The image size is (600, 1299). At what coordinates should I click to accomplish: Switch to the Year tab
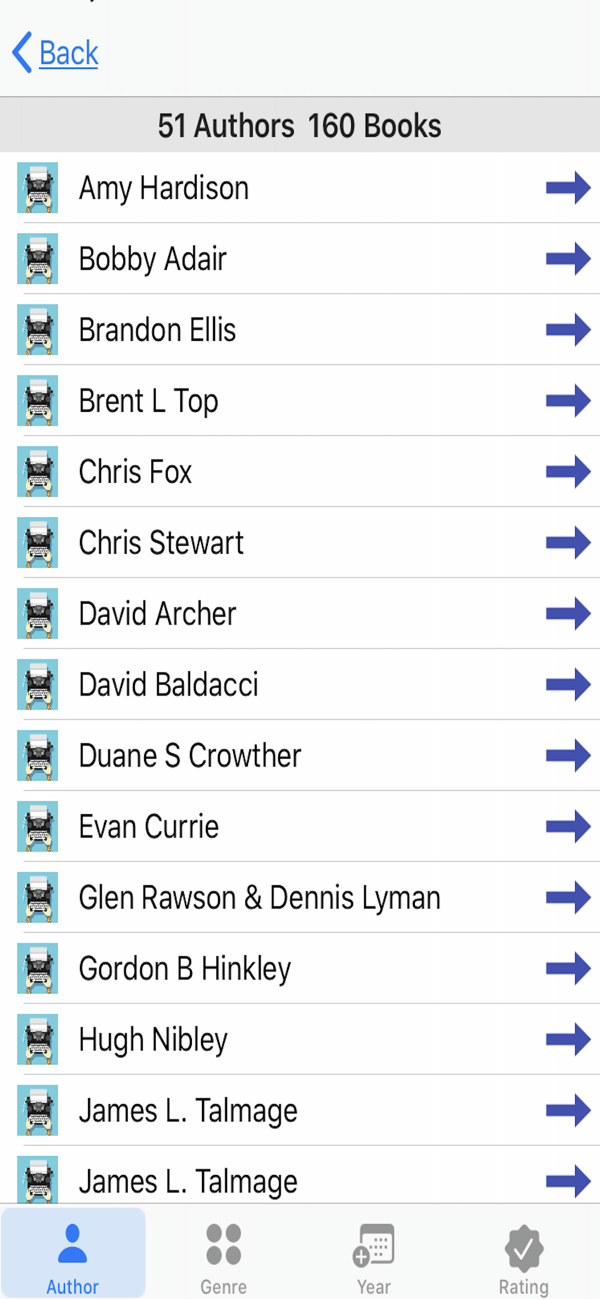tap(374, 1254)
